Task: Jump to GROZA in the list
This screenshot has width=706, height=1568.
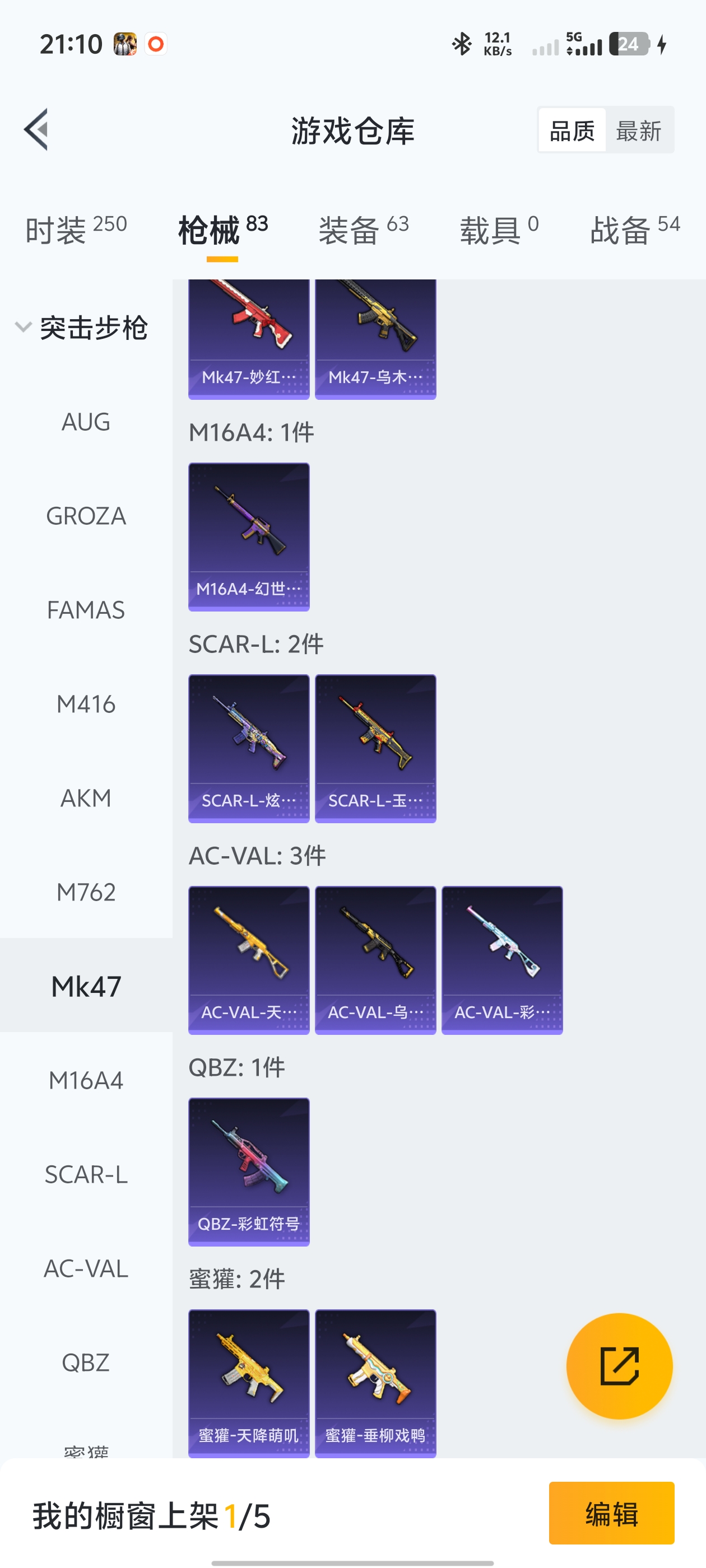Action: click(86, 516)
